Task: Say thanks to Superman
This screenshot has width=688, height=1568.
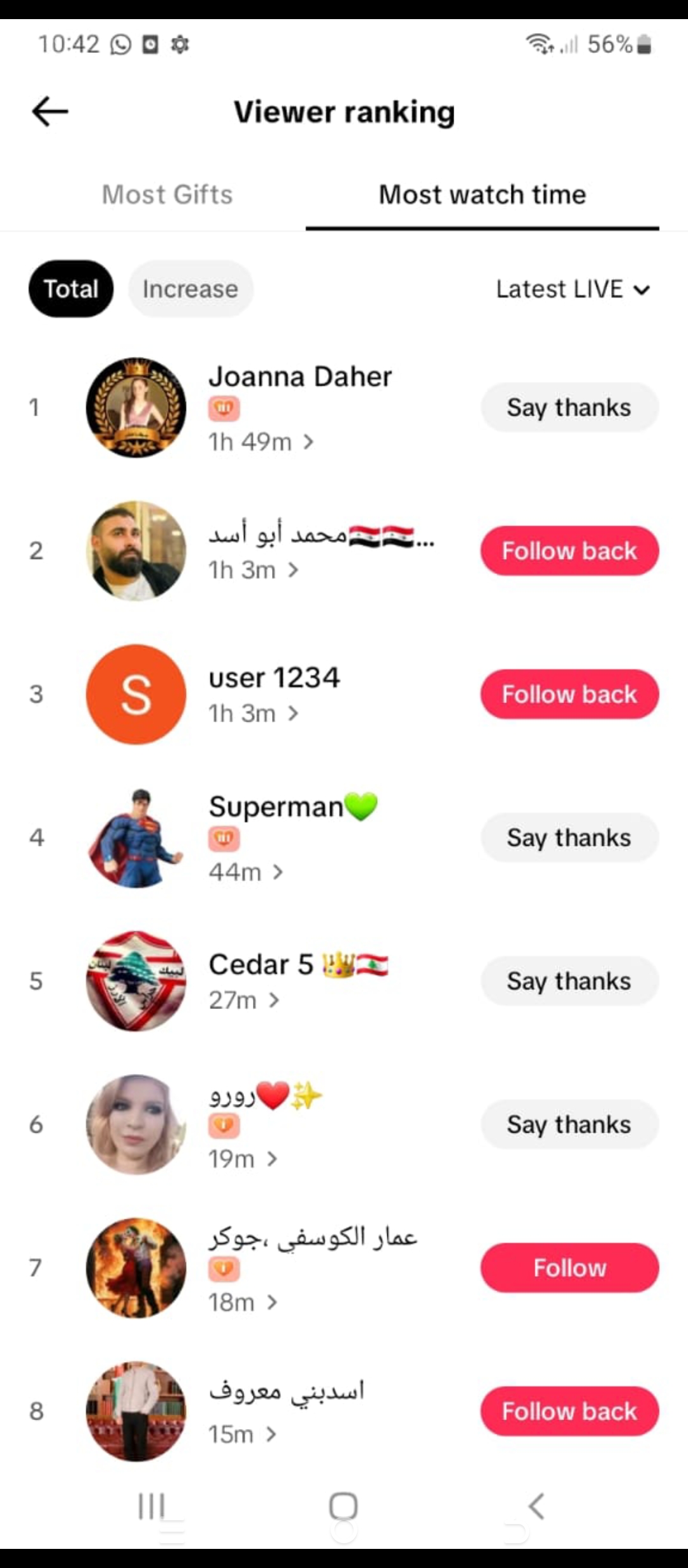Action: coord(569,838)
